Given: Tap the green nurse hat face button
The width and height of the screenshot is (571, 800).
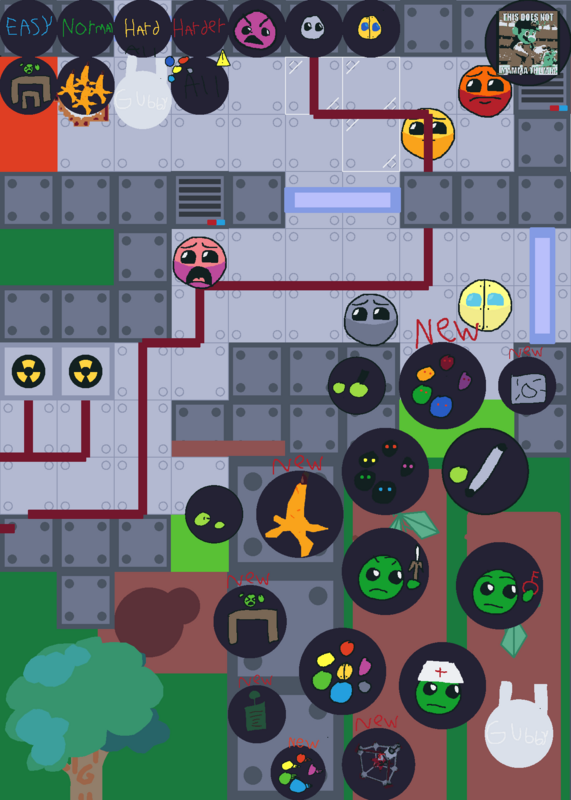Looking at the screenshot, I should [x=442, y=686].
